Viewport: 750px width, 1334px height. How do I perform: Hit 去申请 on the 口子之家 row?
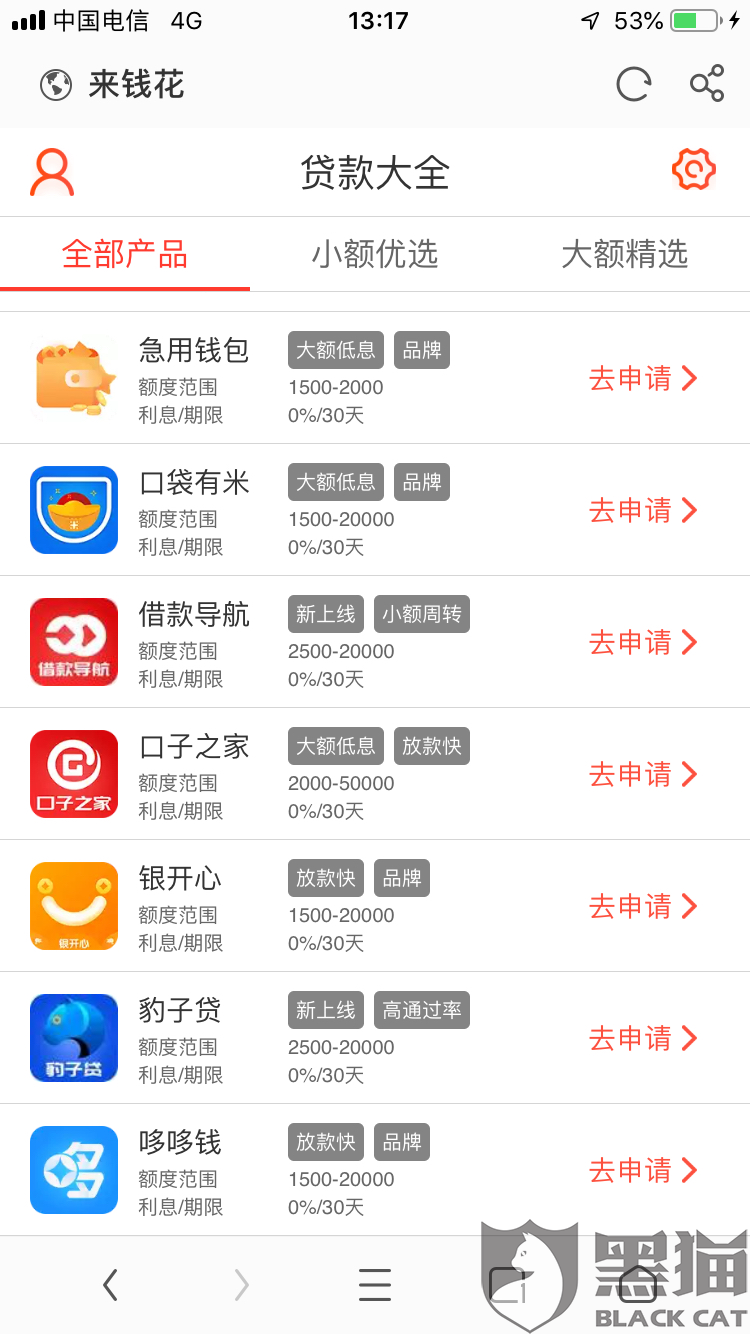(x=643, y=774)
